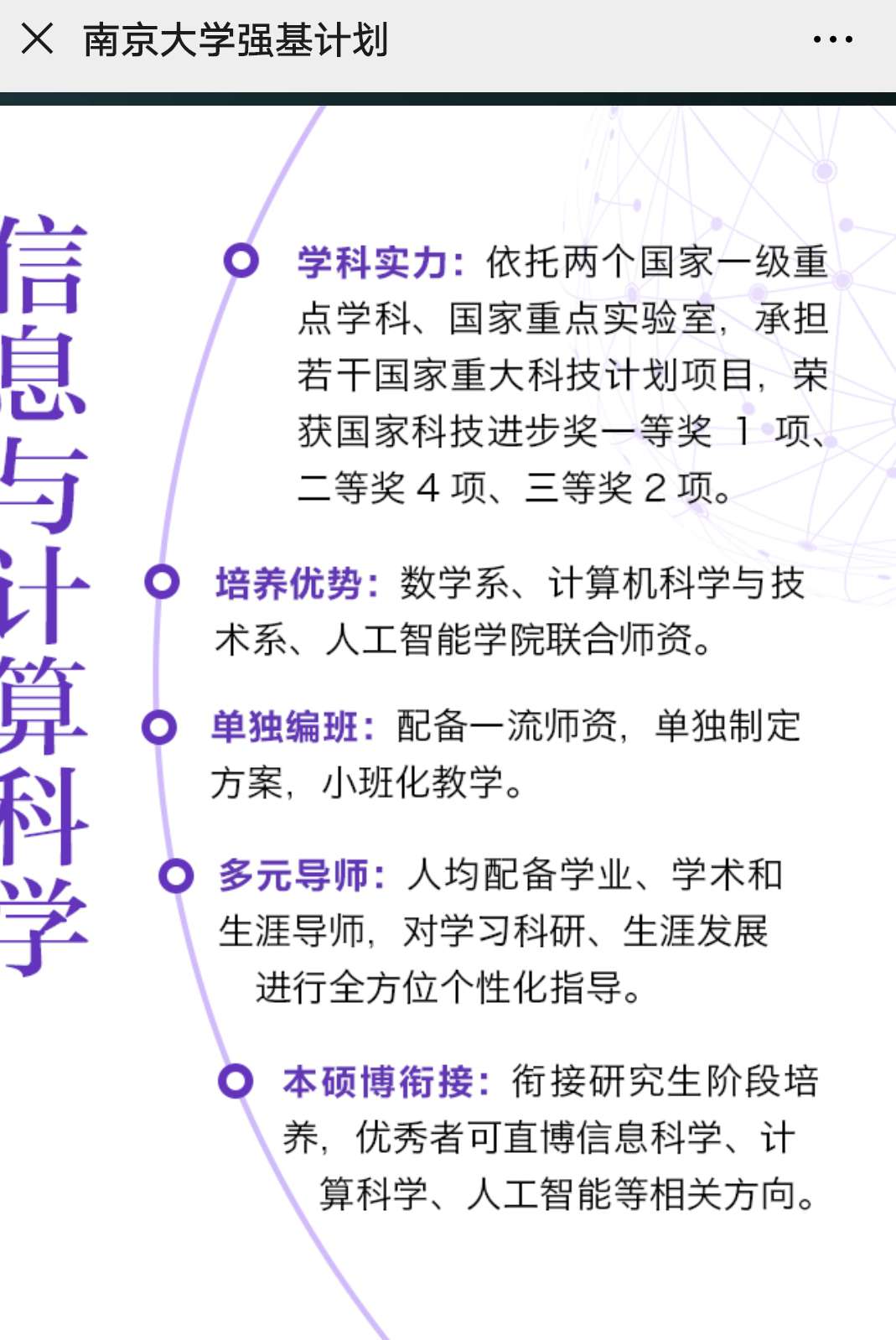Open the three-dot overflow menu
896x1340 pixels.
click(832, 39)
